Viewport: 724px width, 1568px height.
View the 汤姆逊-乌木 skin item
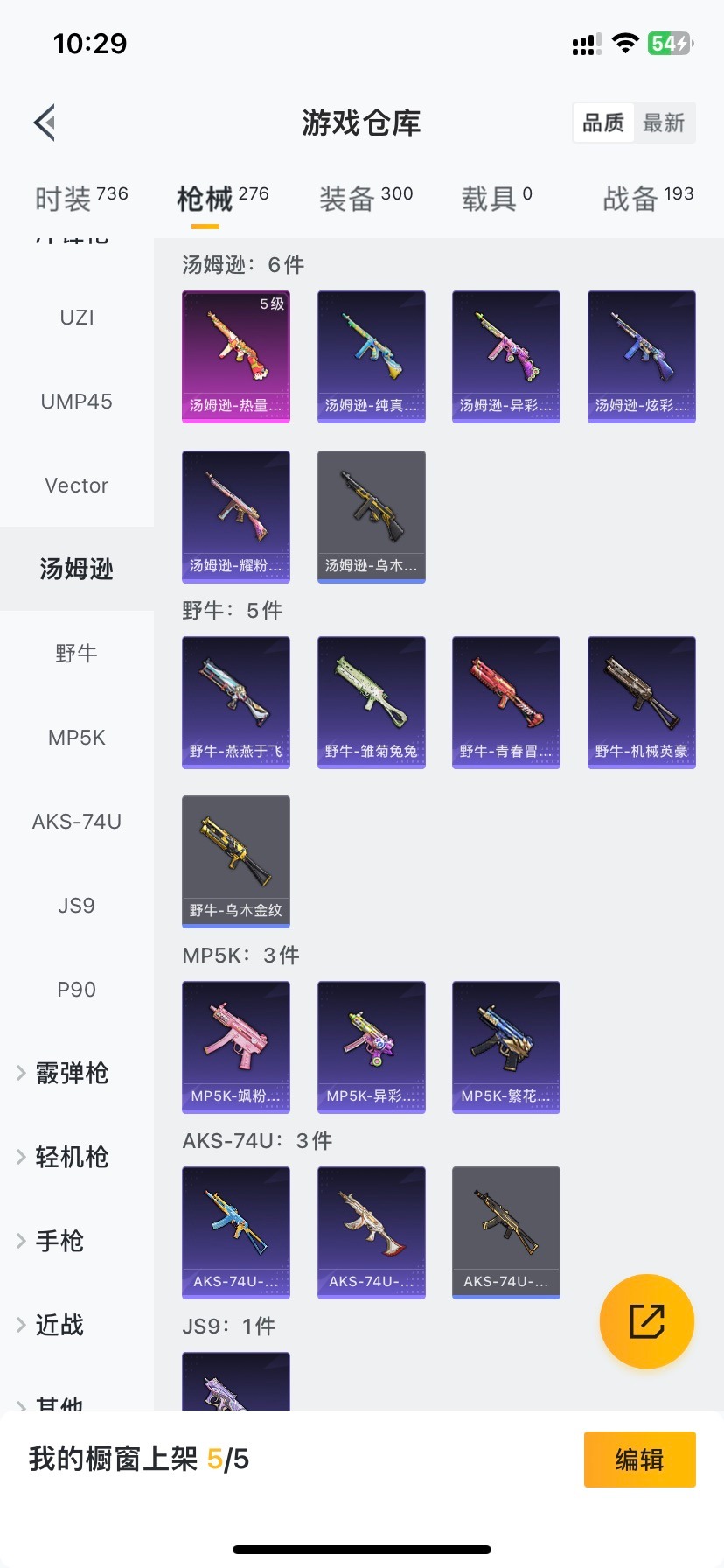(x=371, y=516)
